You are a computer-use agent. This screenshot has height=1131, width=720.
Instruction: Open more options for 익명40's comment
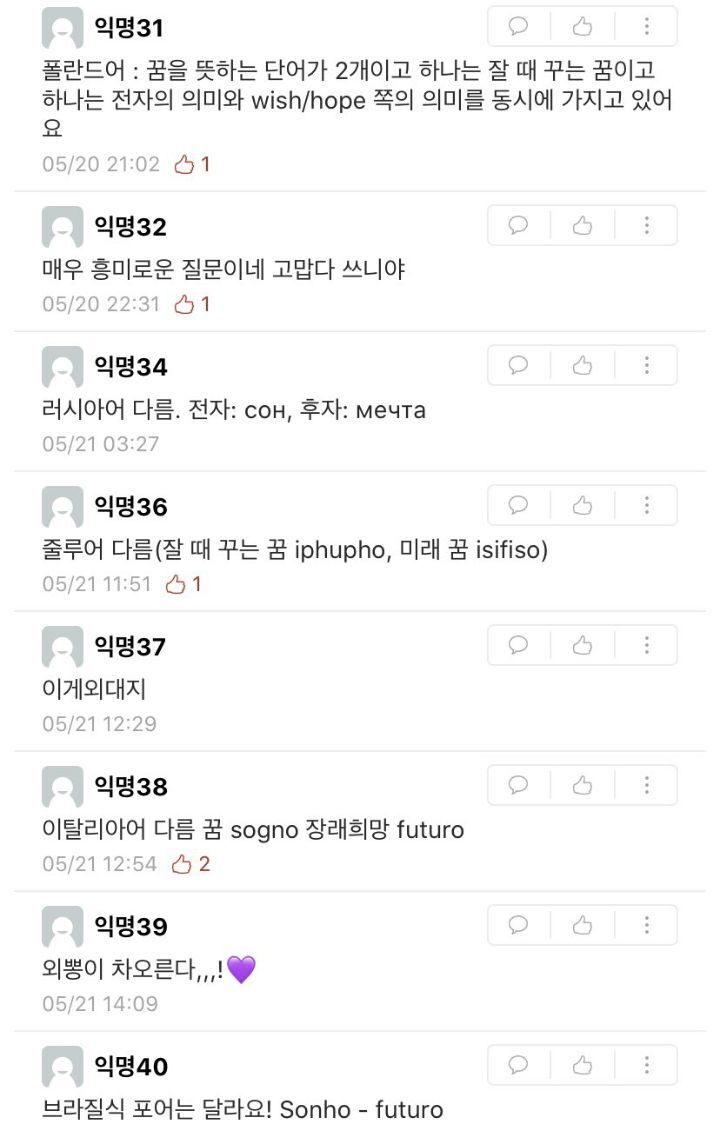point(646,1066)
